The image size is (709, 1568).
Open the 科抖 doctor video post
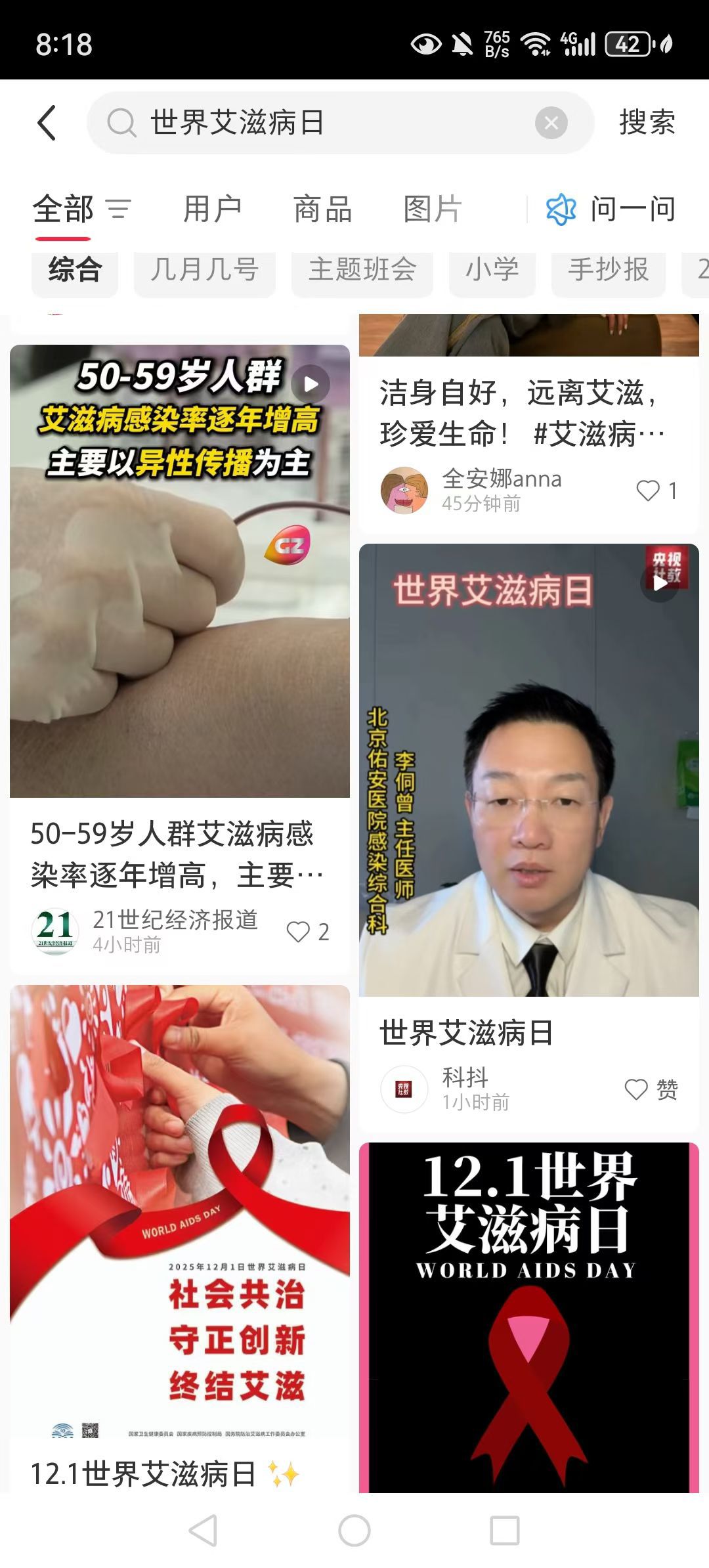pyautogui.click(x=528, y=770)
